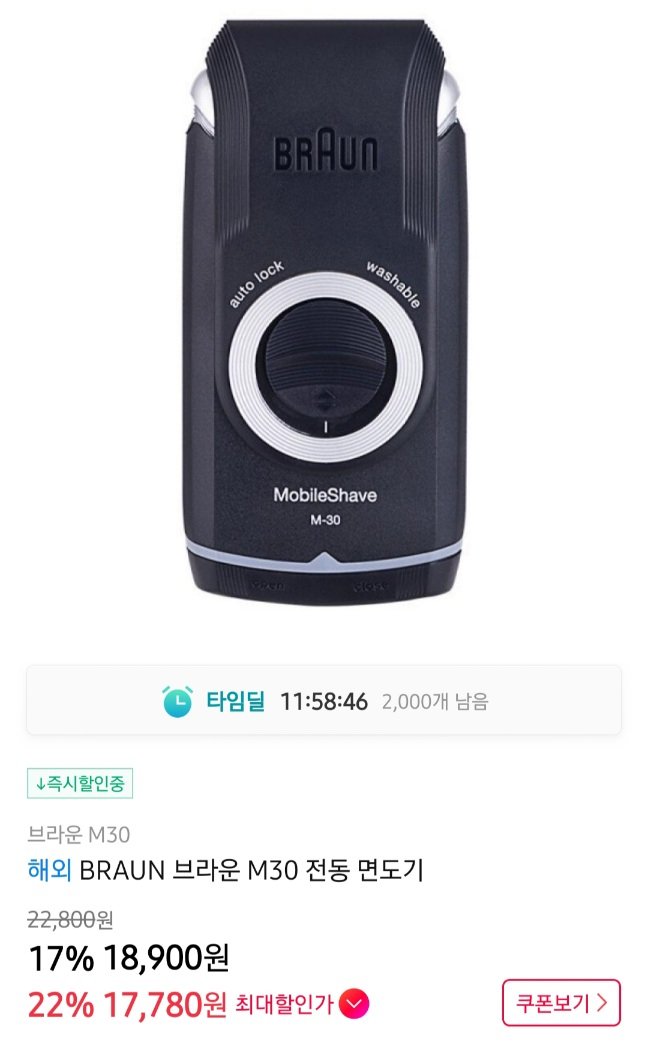Screen dimensions: 648x1053
Task: Tap the 쿠폰보기 coupon button
Action: pyautogui.click(x=560, y=1002)
